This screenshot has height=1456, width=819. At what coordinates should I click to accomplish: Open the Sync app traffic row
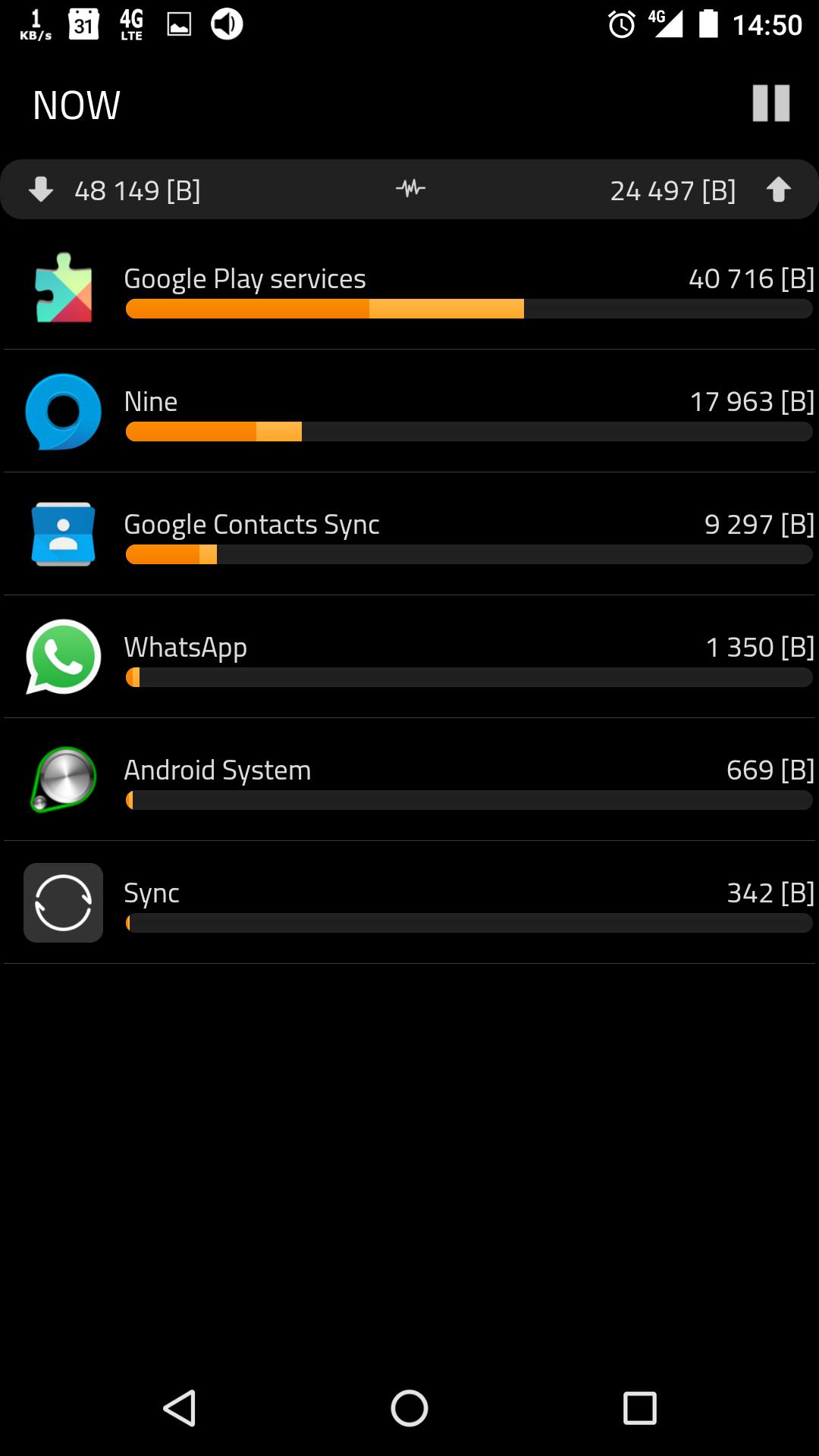point(409,902)
